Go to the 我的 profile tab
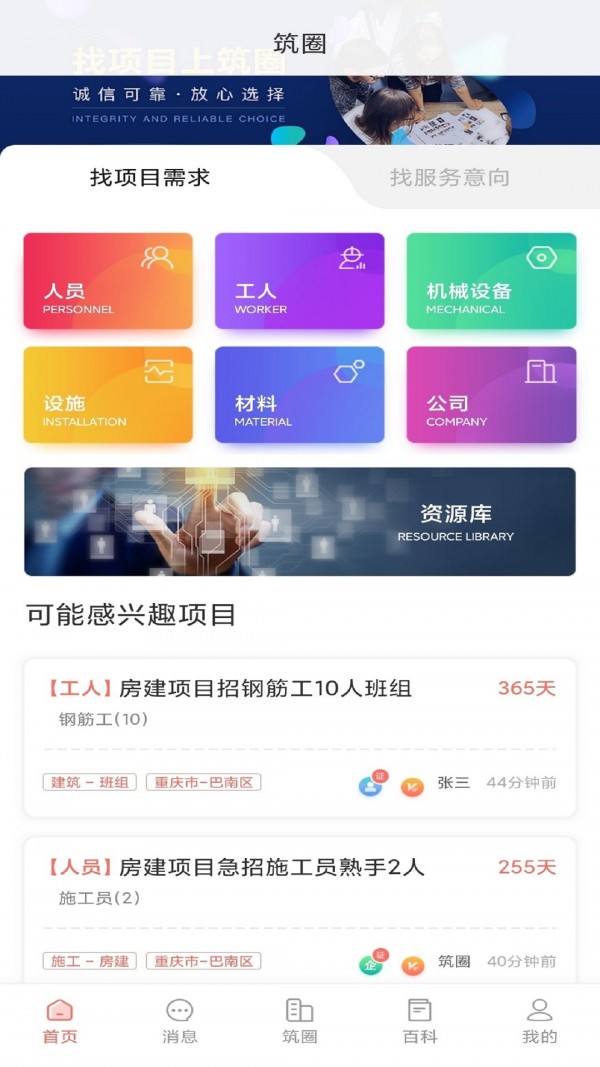600x1067 pixels. tap(540, 1020)
